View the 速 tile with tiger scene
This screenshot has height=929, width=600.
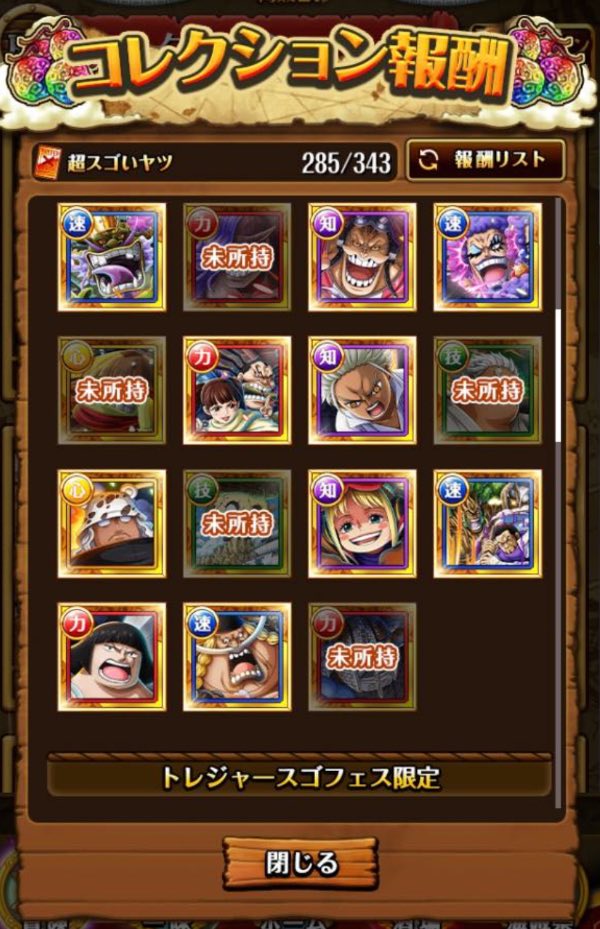[487, 523]
